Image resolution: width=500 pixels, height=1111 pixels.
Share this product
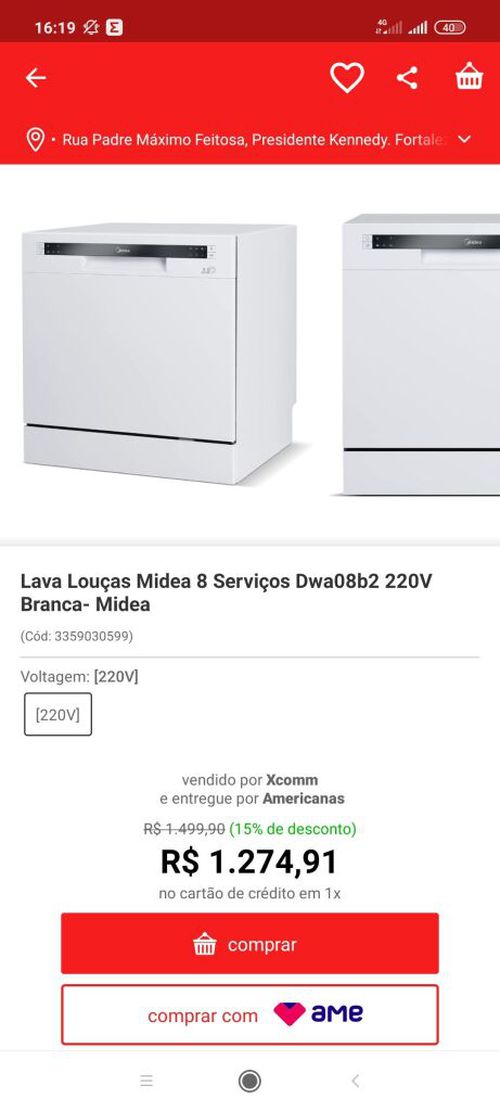(407, 78)
